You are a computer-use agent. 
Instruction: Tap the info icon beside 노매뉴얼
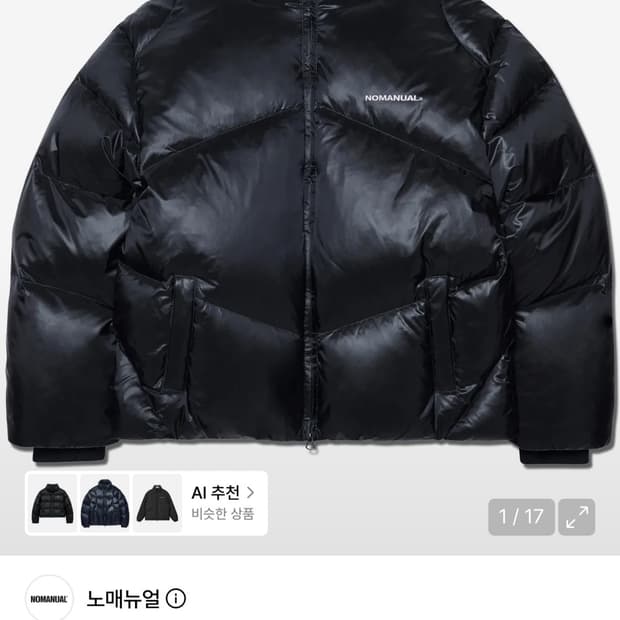tap(176, 599)
